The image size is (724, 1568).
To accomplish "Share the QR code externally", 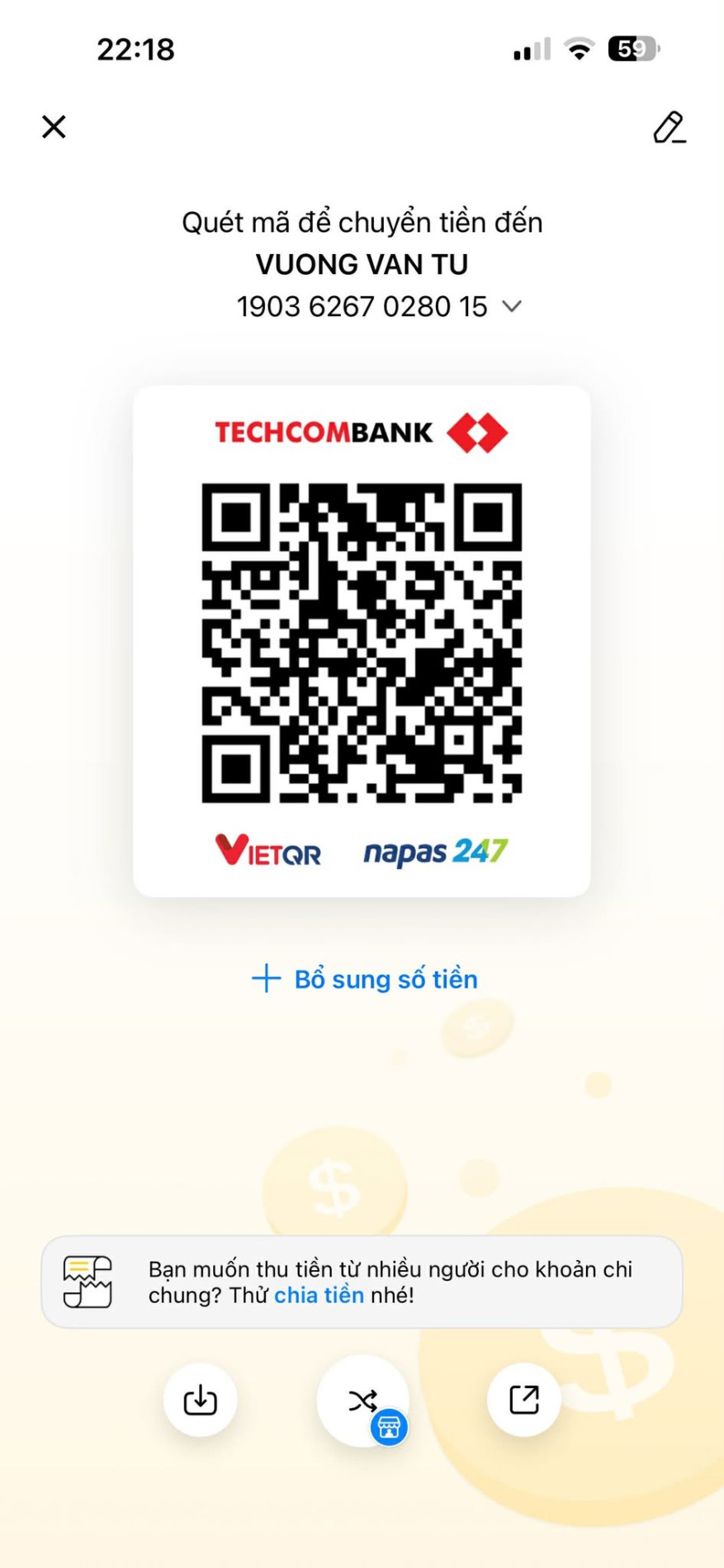I will [x=523, y=1400].
